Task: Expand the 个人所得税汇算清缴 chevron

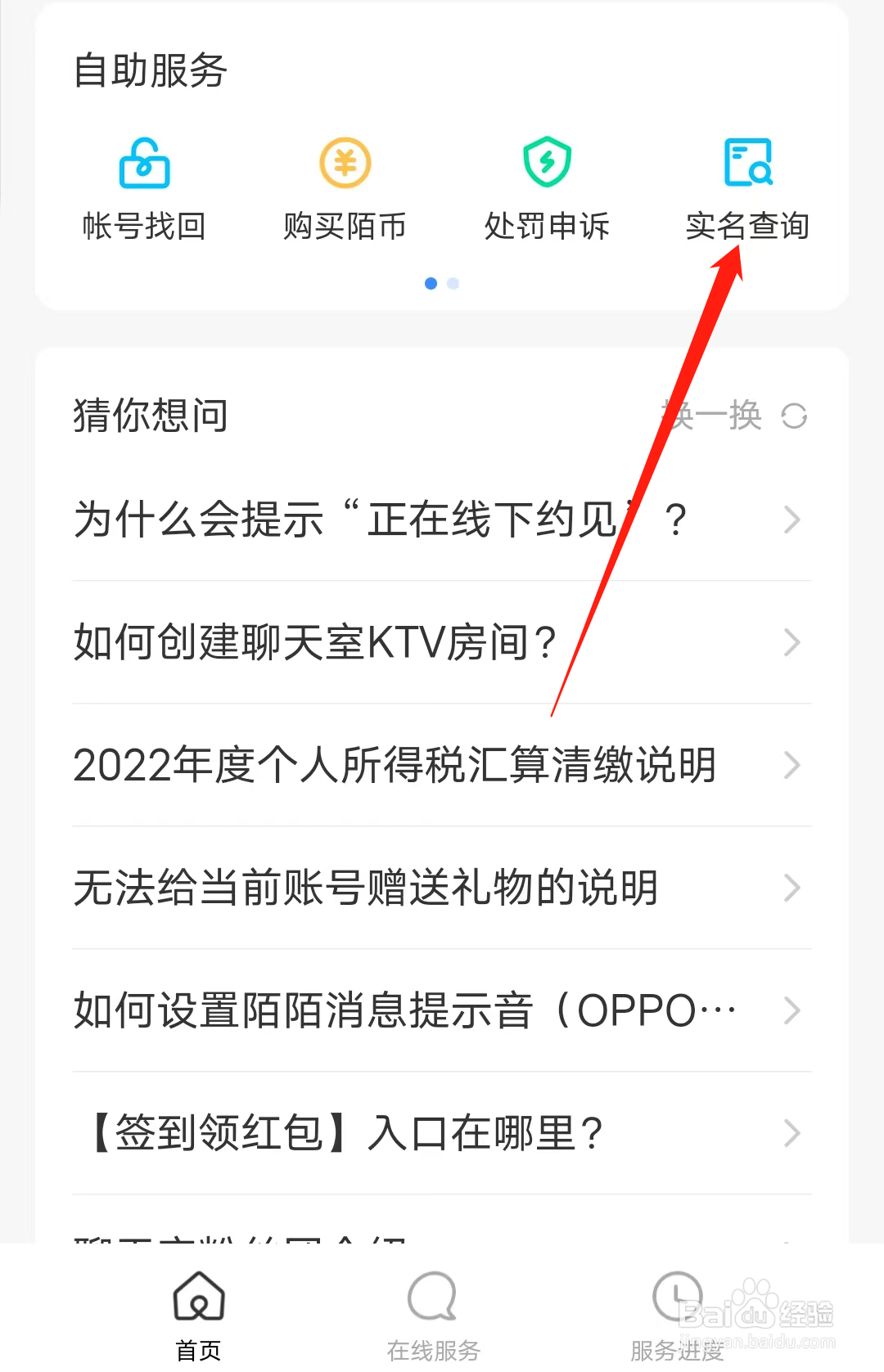Action: [791, 766]
